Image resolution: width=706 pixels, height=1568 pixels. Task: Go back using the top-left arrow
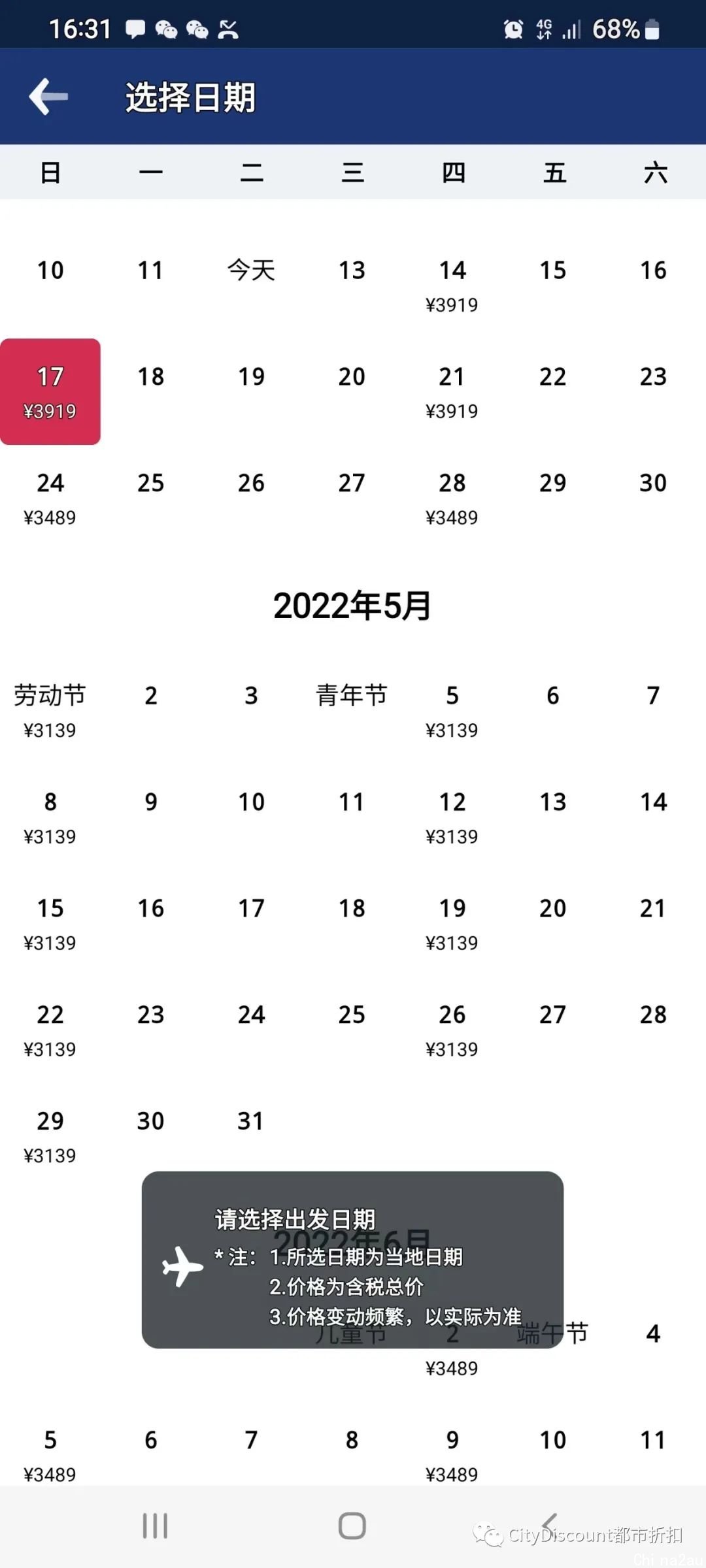49,97
